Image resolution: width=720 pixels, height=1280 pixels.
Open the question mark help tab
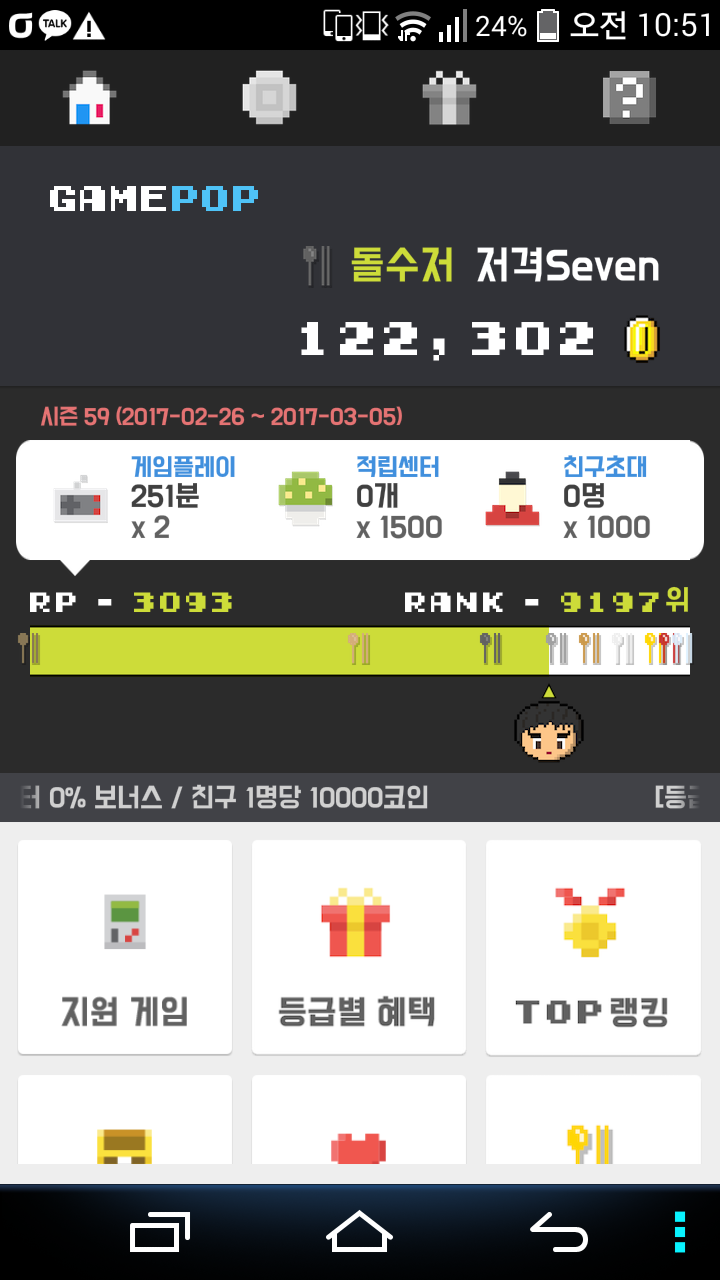pos(629,98)
